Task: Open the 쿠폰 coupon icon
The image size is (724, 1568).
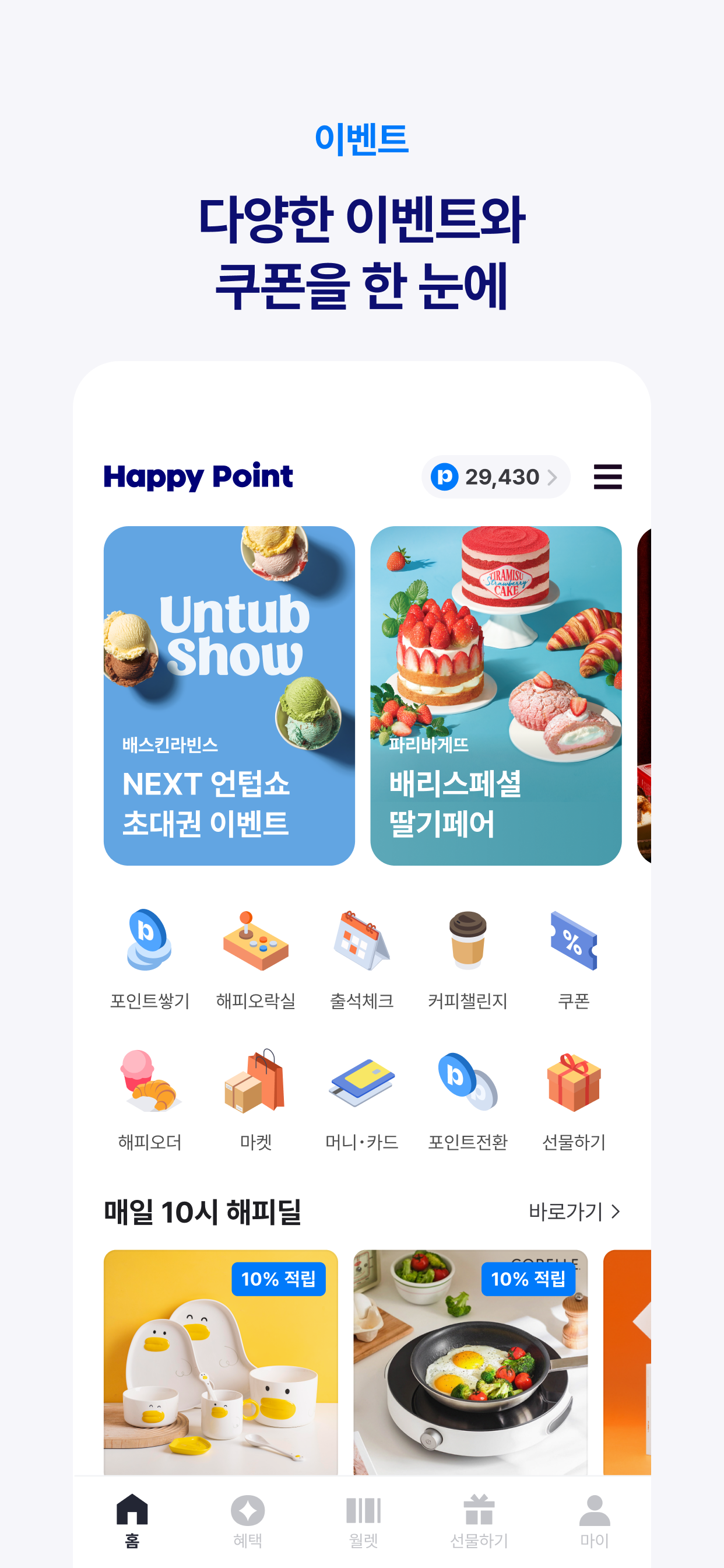Action: (x=573, y=957)
